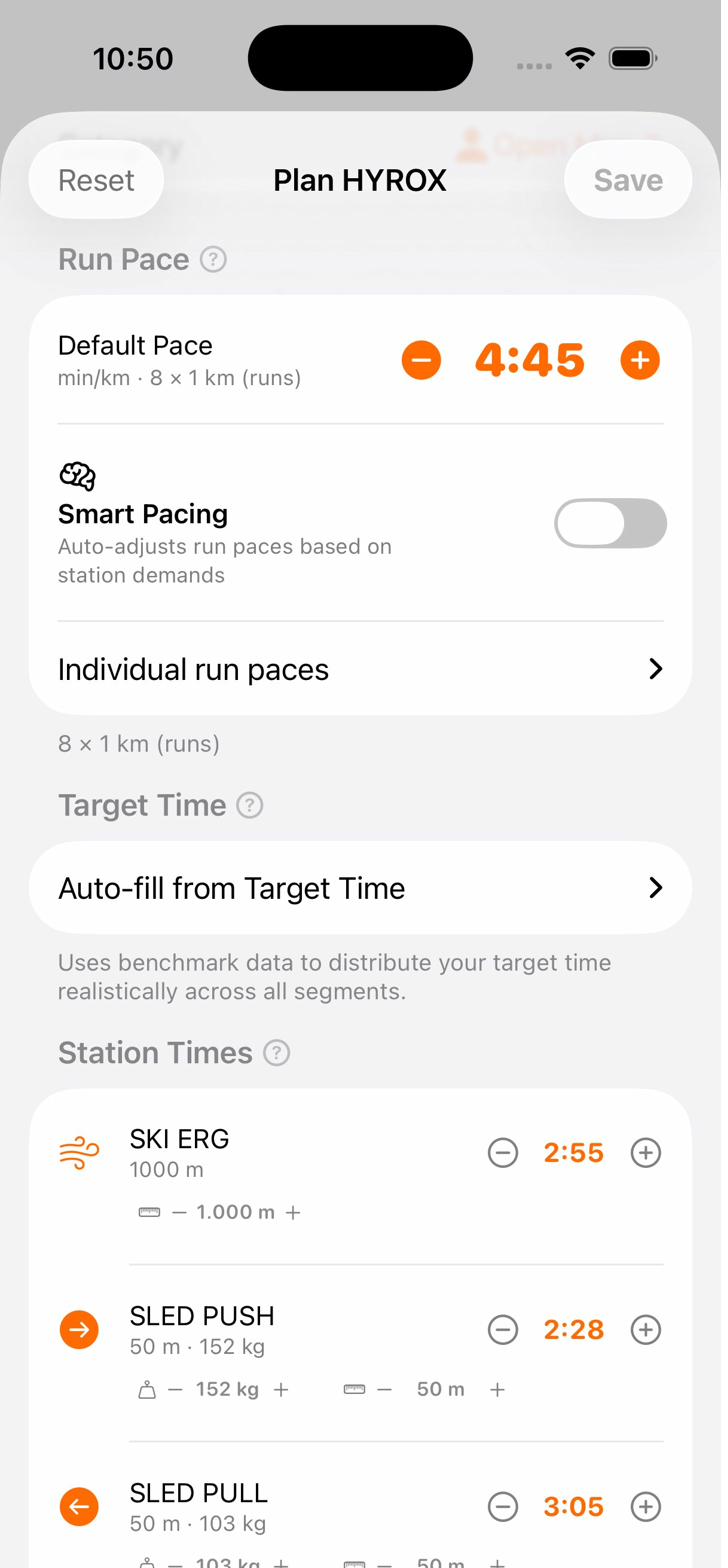Save the HYROX plan
Image resolution: width=728 pixels, height=1568 pixels.
pos(628,180)
